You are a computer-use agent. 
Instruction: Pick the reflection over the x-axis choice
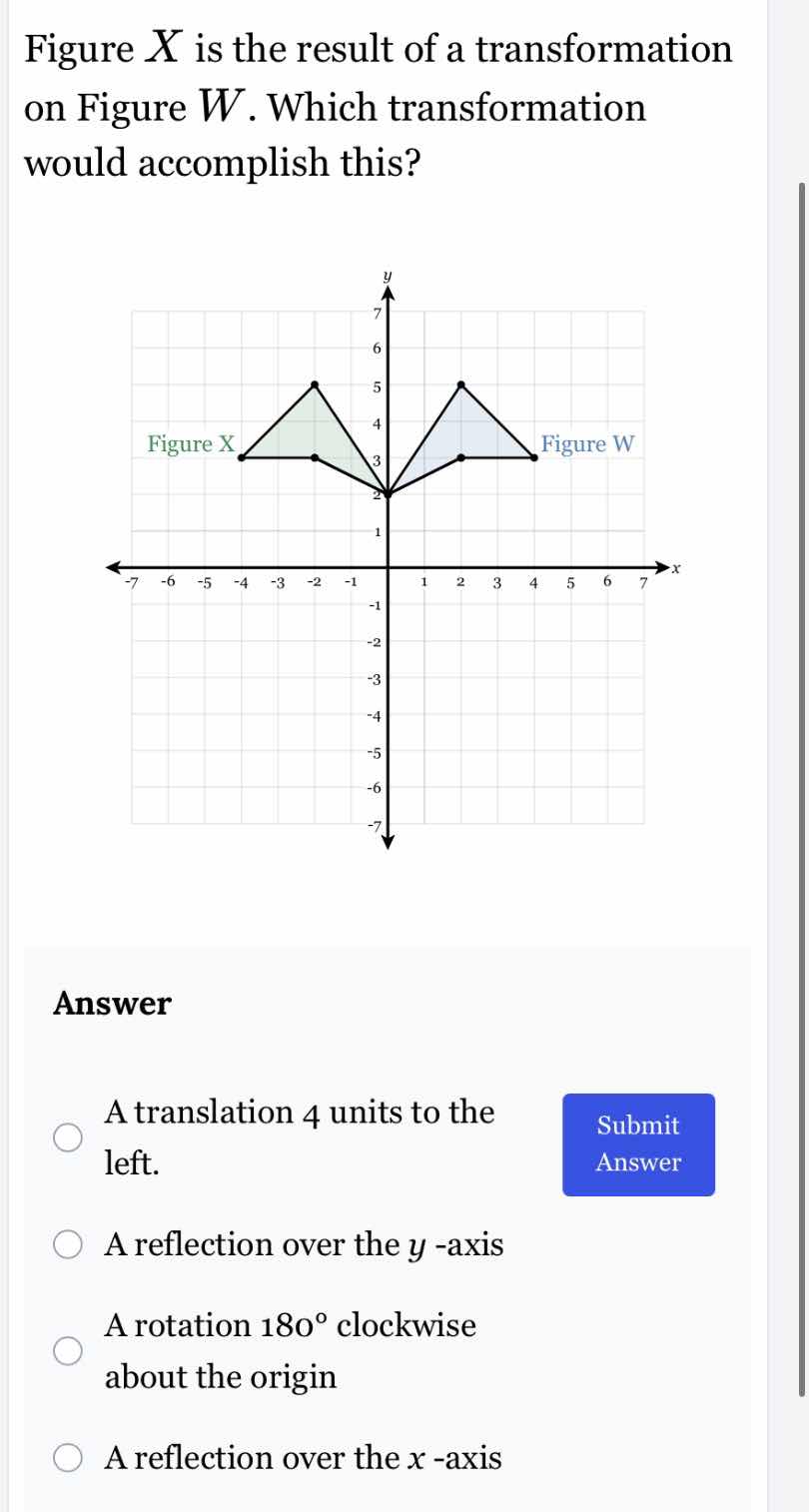(66, 1458)
